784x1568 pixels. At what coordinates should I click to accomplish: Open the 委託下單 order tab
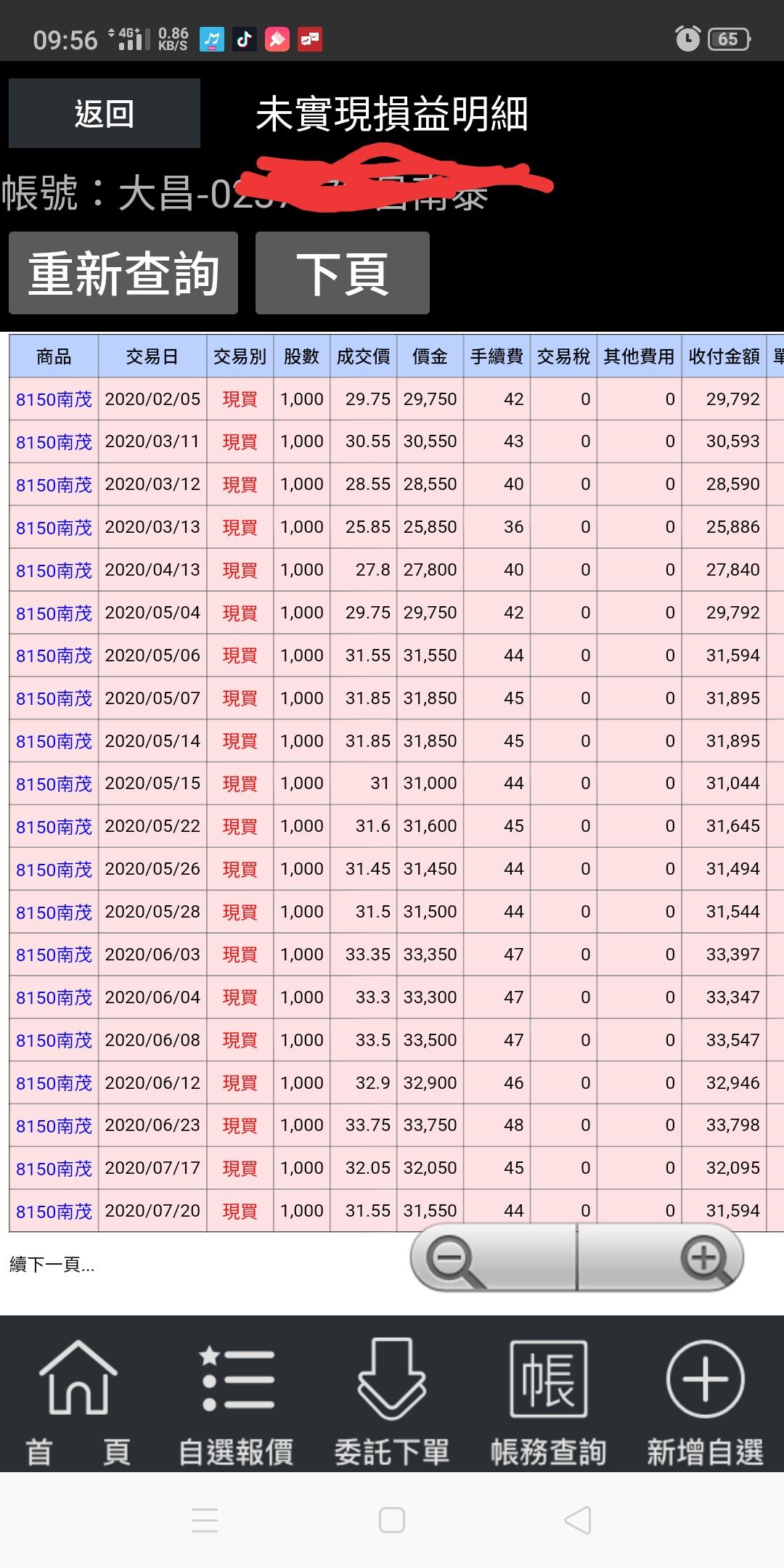coord(392,1402)
